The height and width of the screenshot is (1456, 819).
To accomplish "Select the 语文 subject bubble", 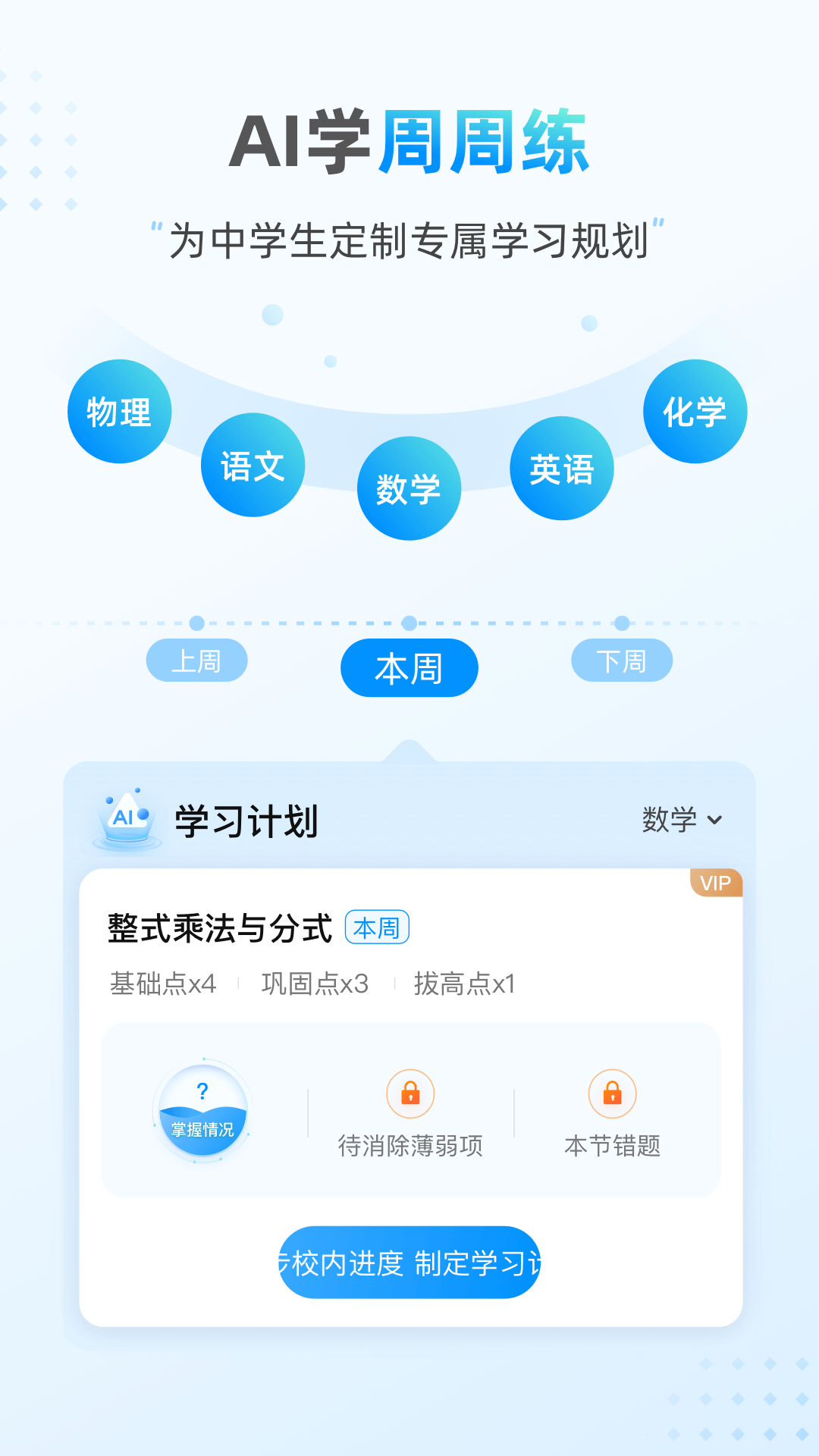I will point(253,465).
